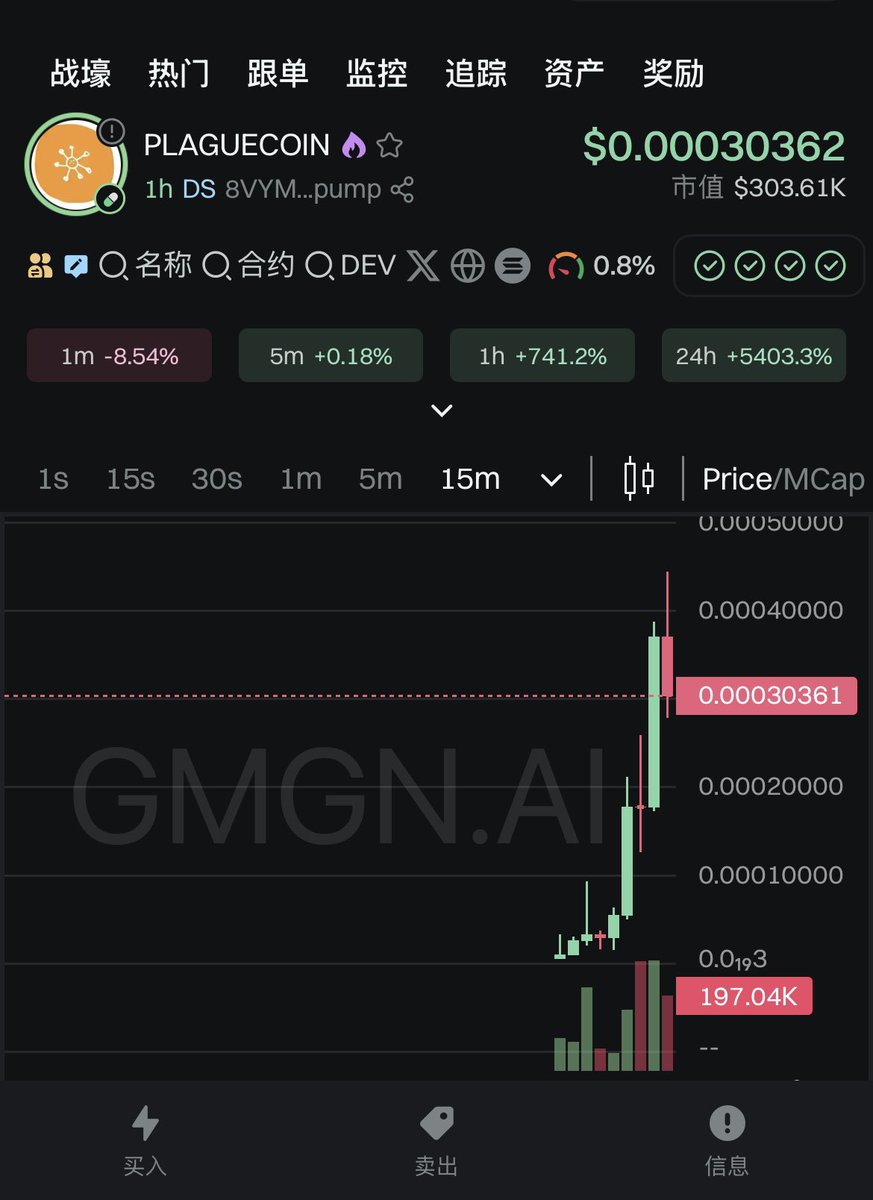
Task: Select the 监控 tab
Action: click(x=377, y=74)
